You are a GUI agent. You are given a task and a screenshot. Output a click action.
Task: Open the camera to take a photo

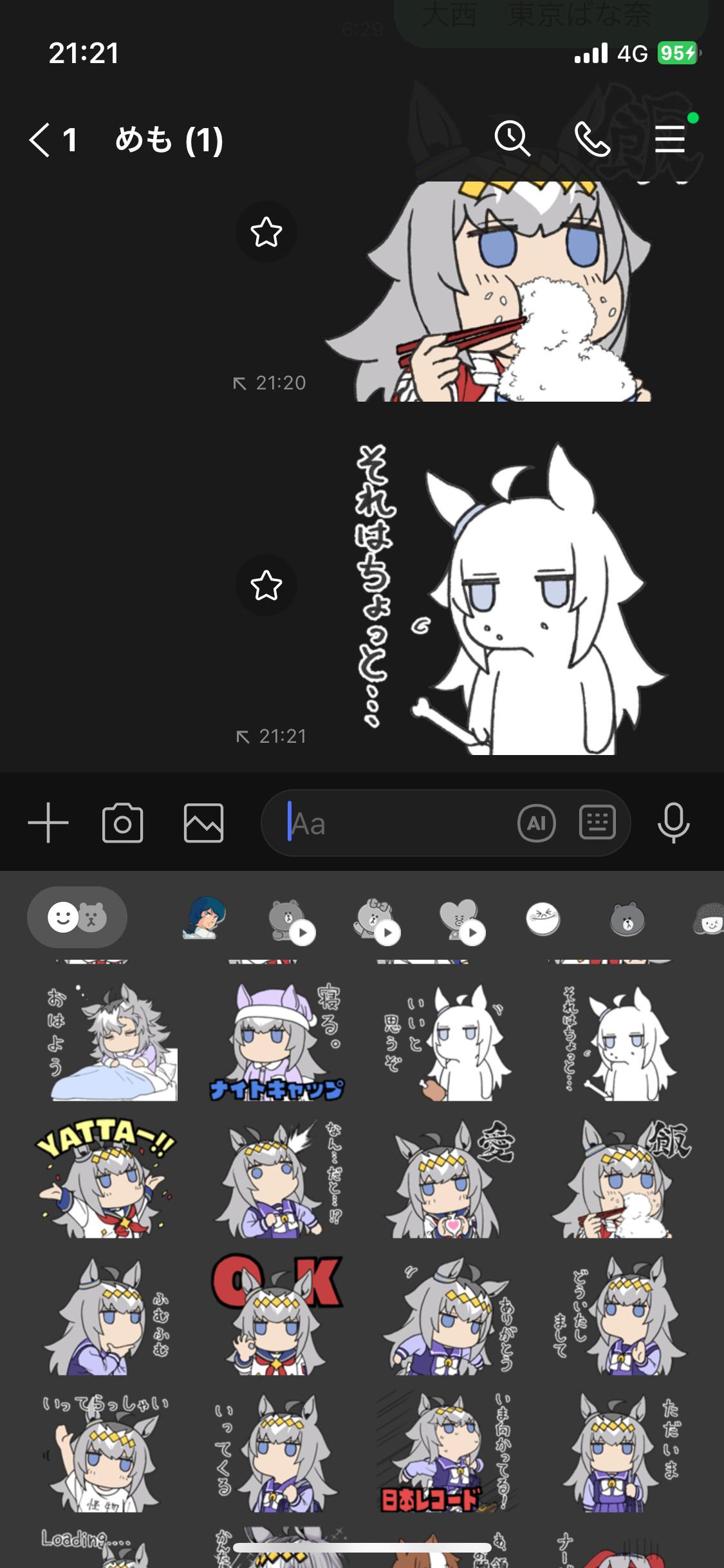pyautogui.click(x=122, y=823)
